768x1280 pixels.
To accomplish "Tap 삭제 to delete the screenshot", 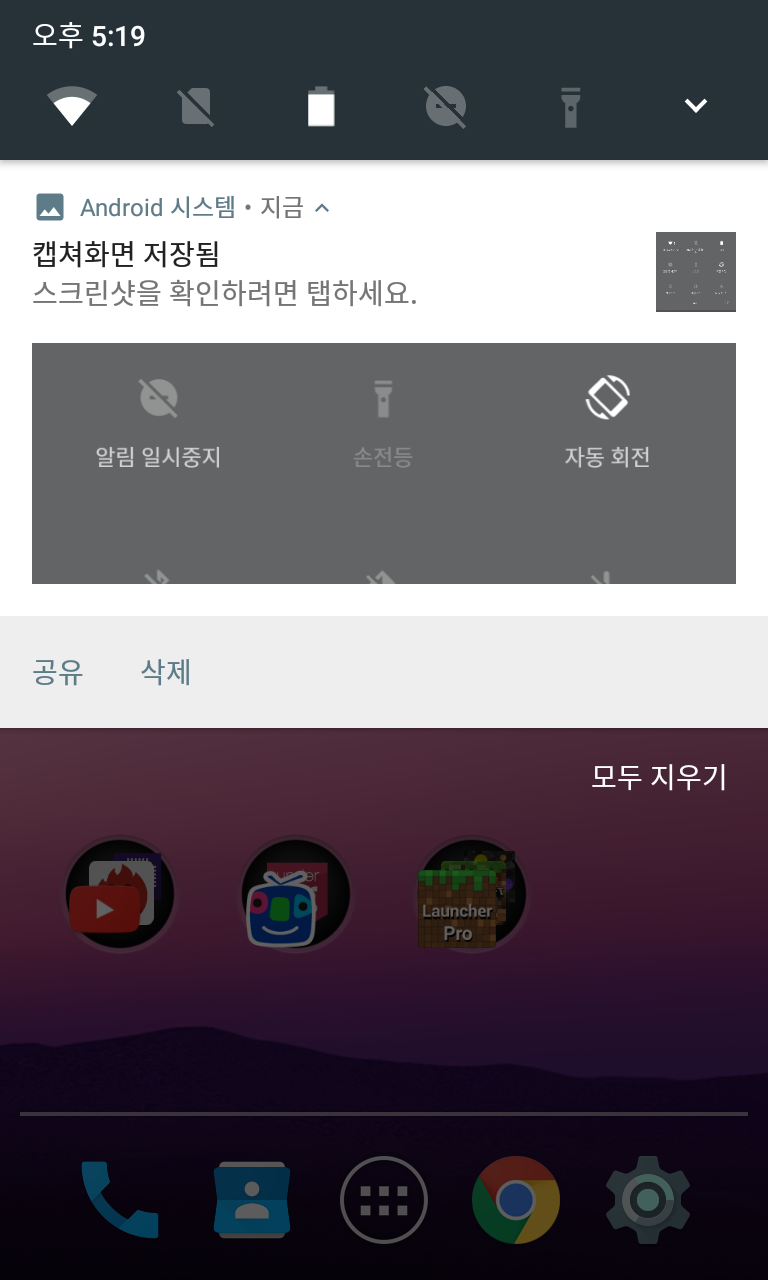I will point(166,672).
